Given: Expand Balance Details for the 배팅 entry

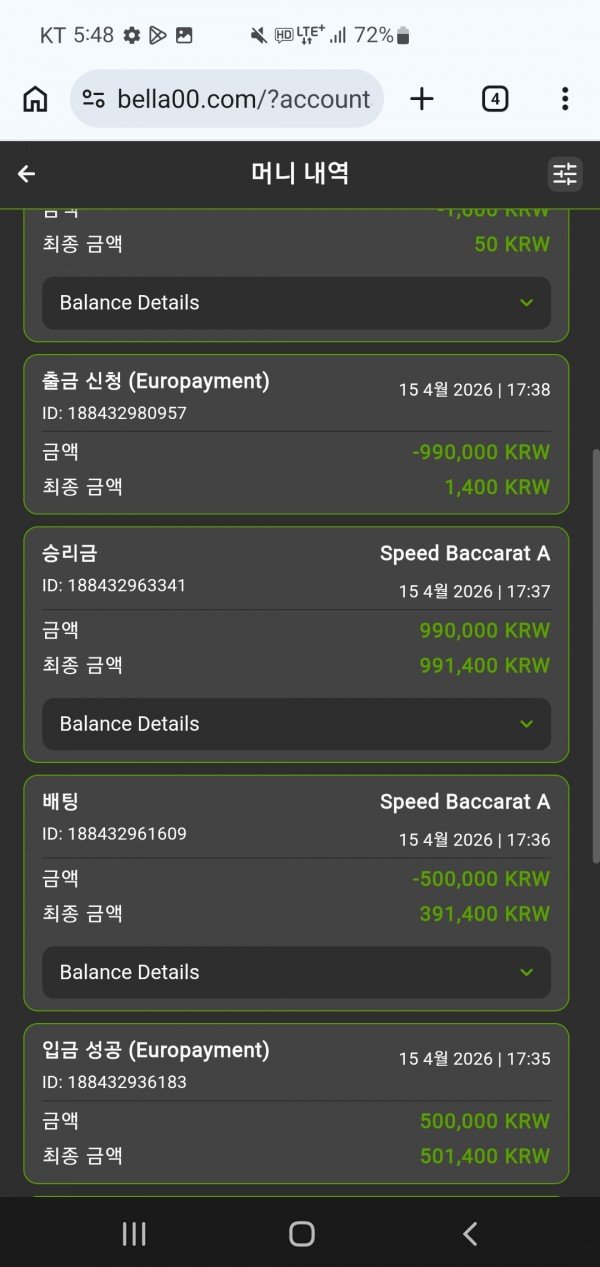Looking at the screenshot, I should (296, 972).
